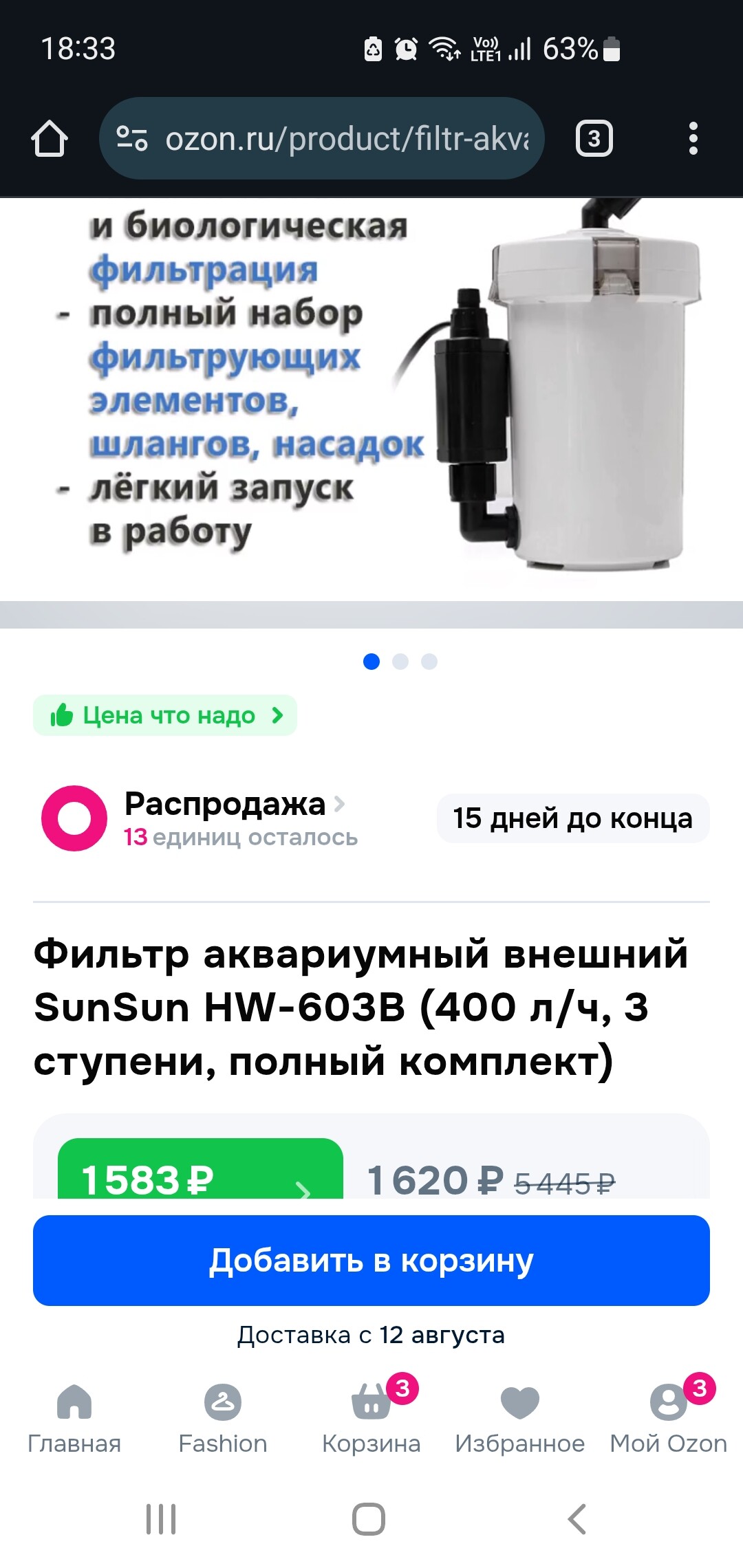Screen dimensions: 743x1568
Task: Go back with system back button
Action: click(x=577, y=1519)
